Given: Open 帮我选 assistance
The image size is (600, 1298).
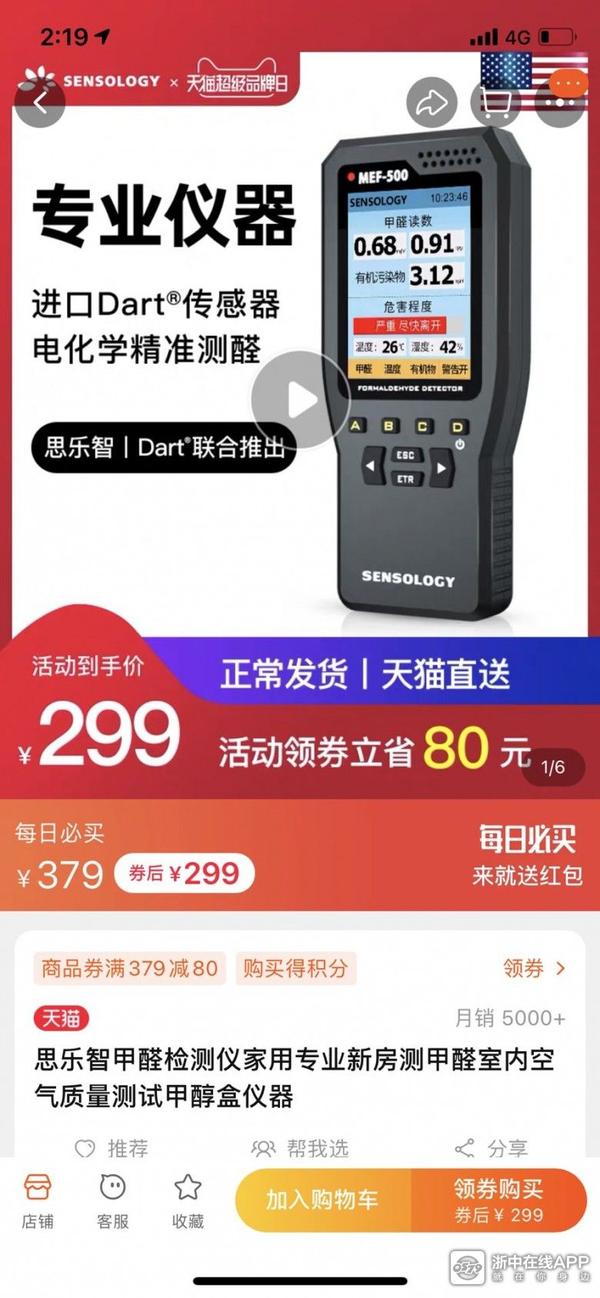Looking at the screenshot, I should (x=300, y=1149).
